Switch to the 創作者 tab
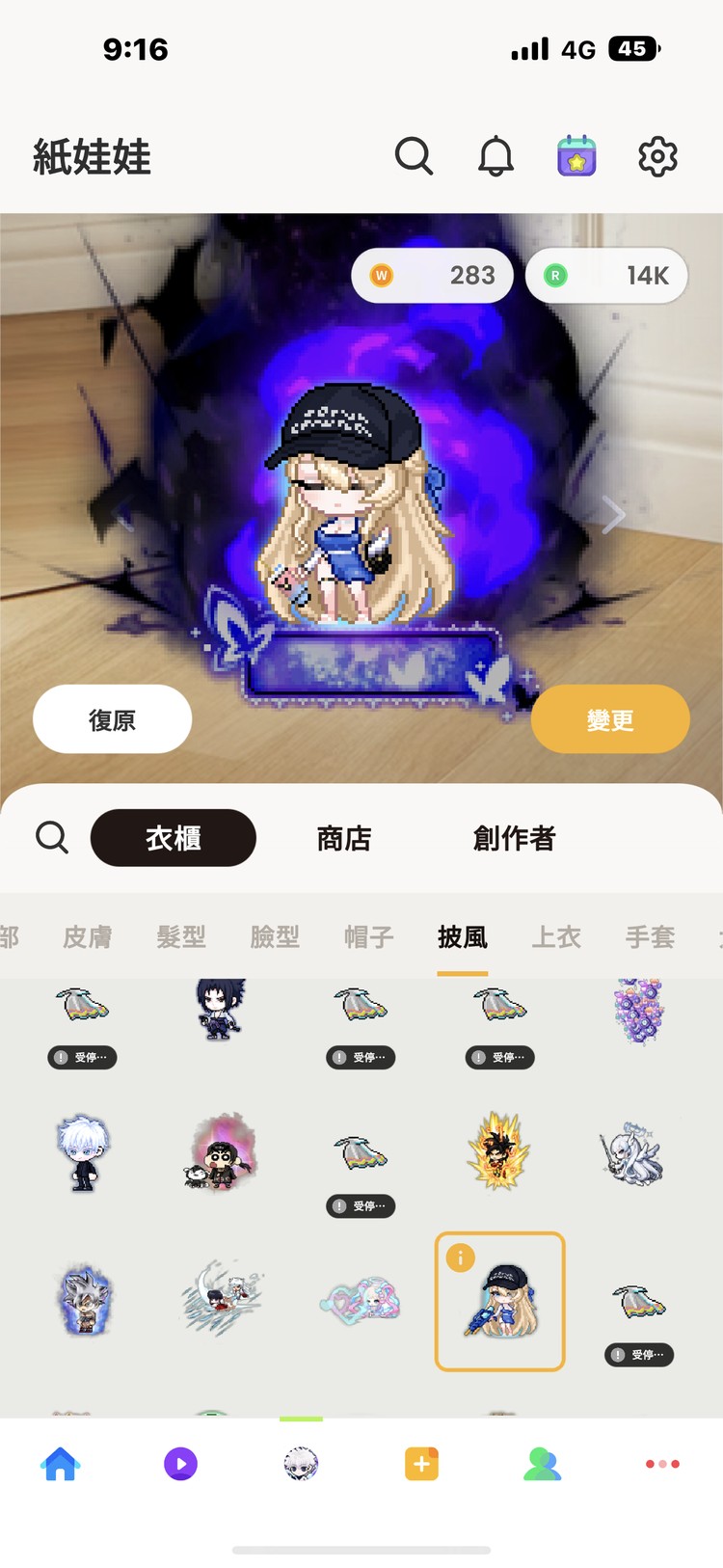The height and width of the screenshot is (1568, 723). click(x=514, y=838)
